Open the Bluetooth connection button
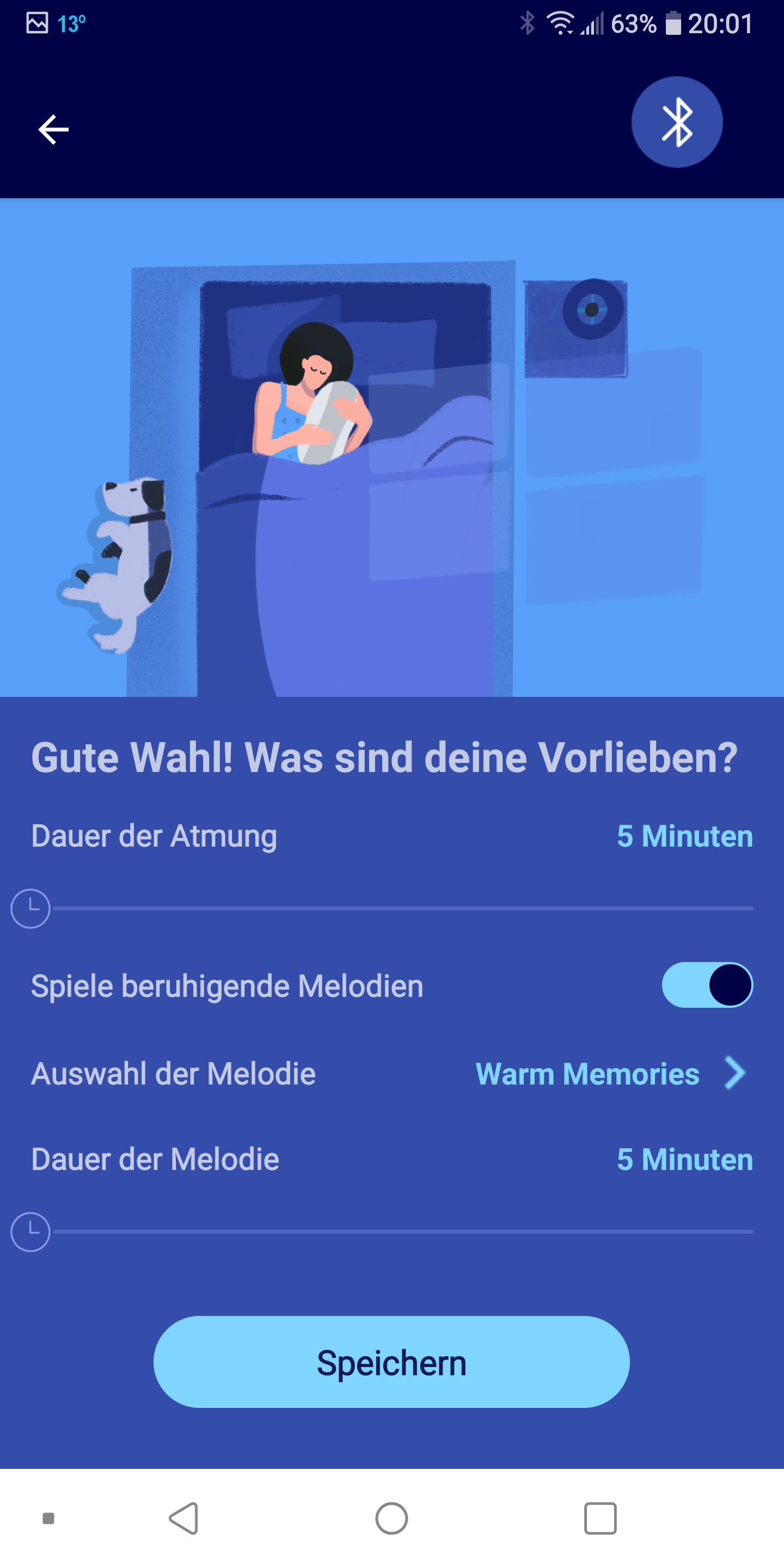 click(x=676, y=122)
